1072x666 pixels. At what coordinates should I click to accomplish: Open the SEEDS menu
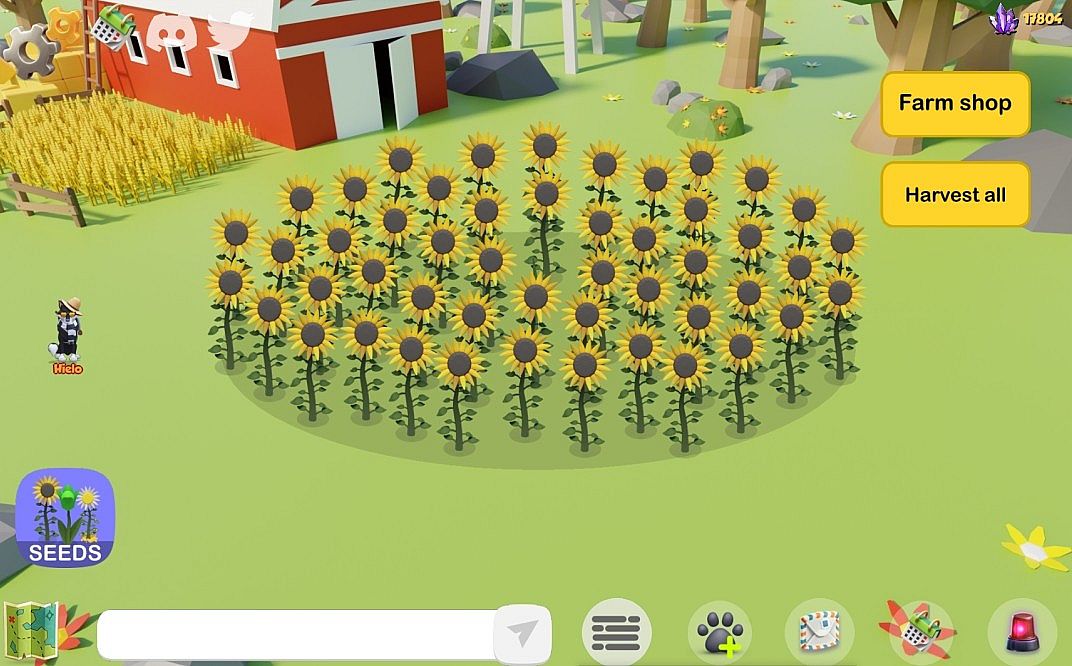pos(65,517)
